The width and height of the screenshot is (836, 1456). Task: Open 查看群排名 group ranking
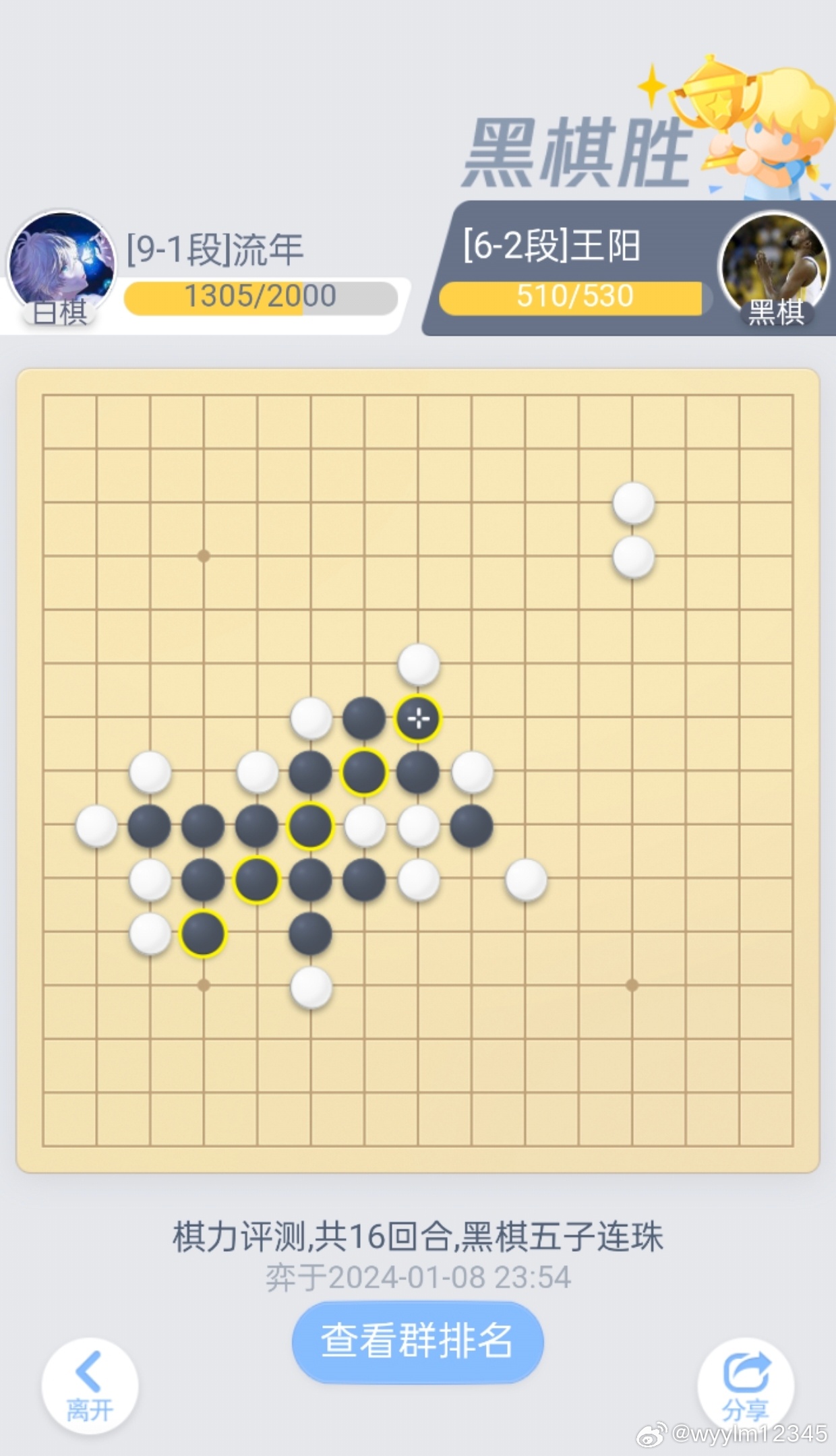(x=417, y=1341)
